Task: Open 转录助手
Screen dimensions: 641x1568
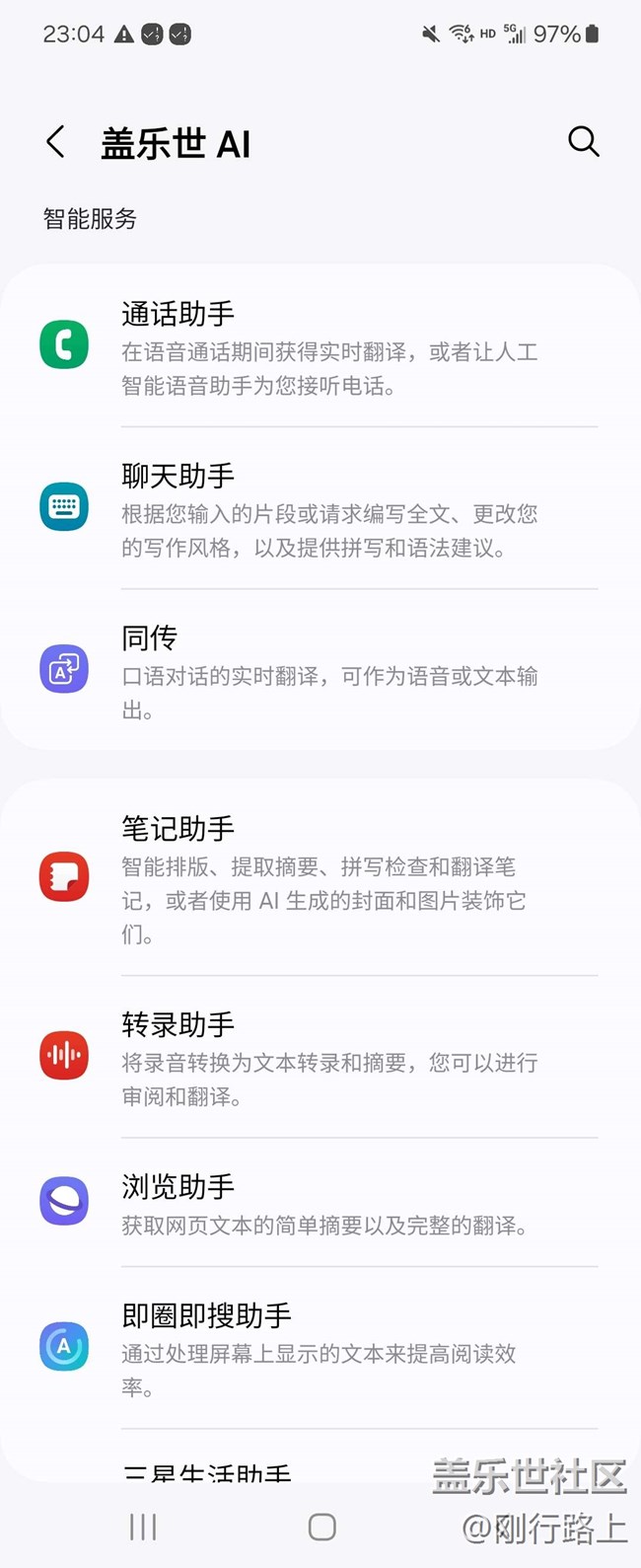Action: (x=320, y=1057)
